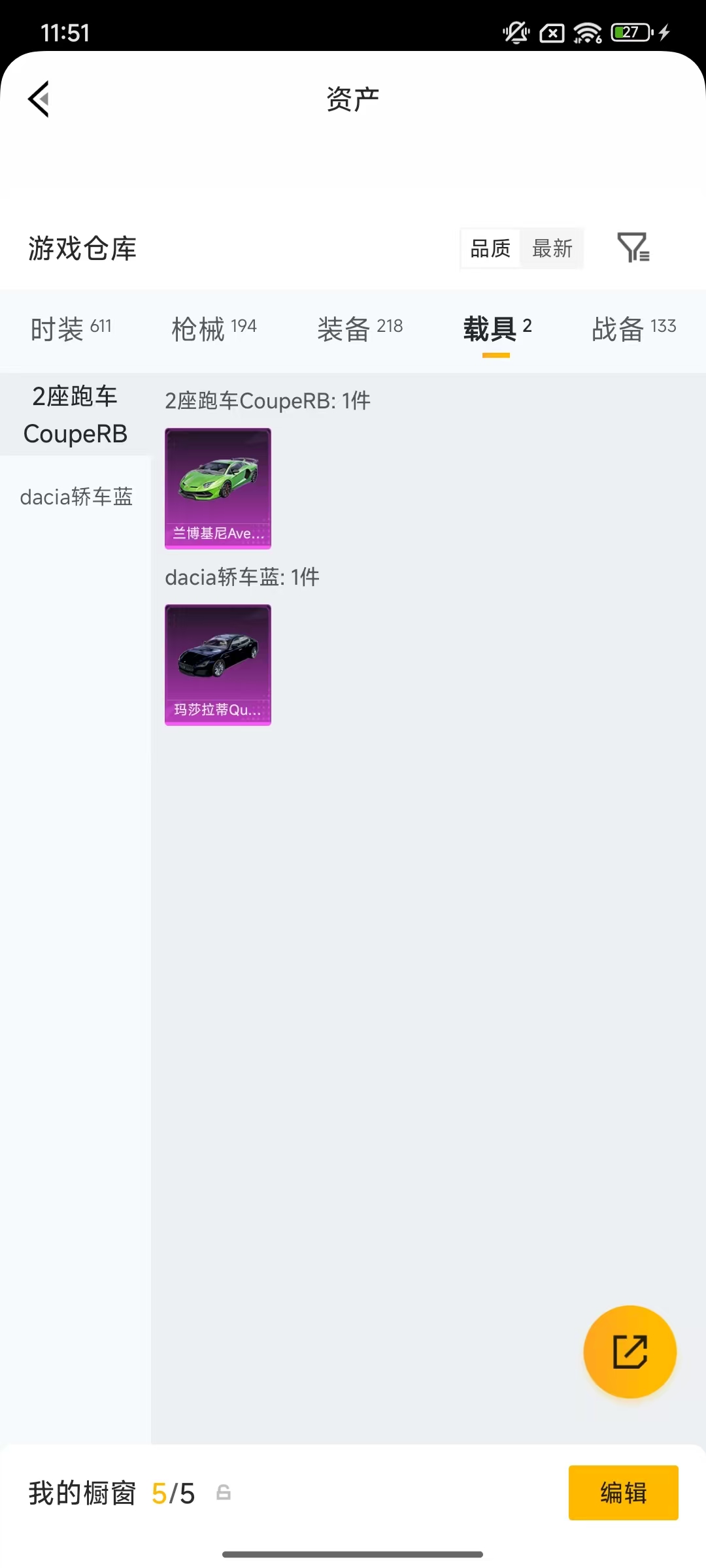
Task: Select 2座跑车 CoupeRB in the sidebar
Action: coord(75,415)
